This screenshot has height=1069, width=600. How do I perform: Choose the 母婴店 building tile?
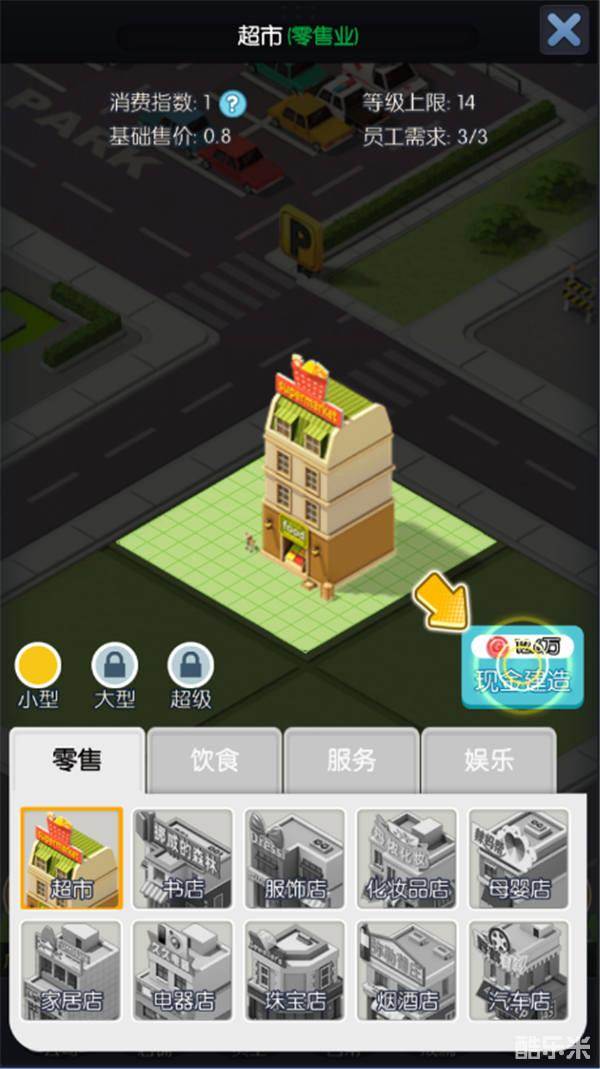pyautogui.click(x=519, y=858)
